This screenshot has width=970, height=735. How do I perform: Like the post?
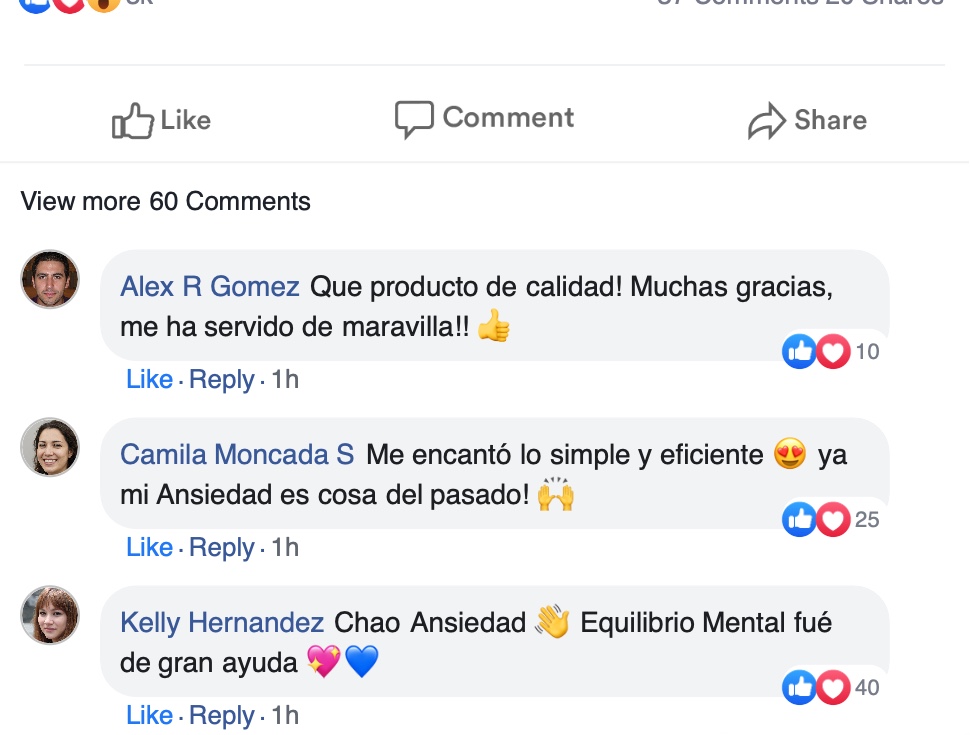pos(161,121)
